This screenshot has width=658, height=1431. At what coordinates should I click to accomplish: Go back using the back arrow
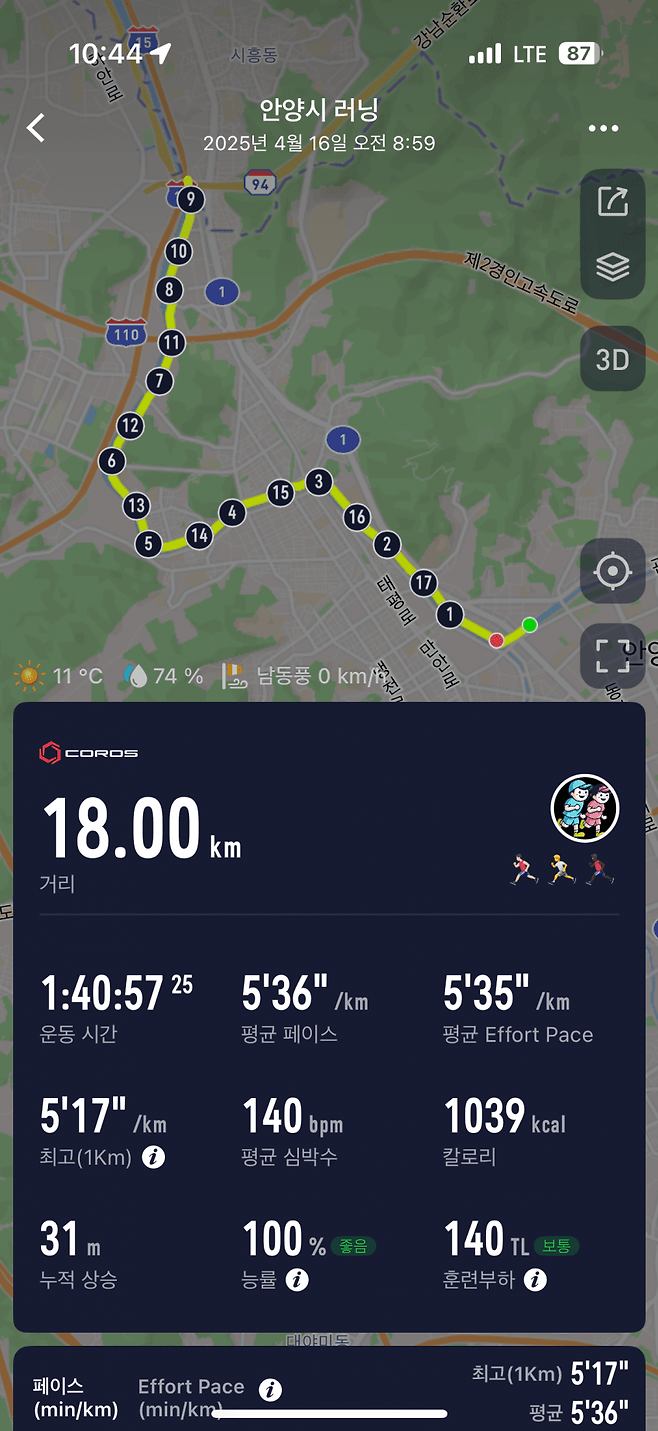click(36, 128)
